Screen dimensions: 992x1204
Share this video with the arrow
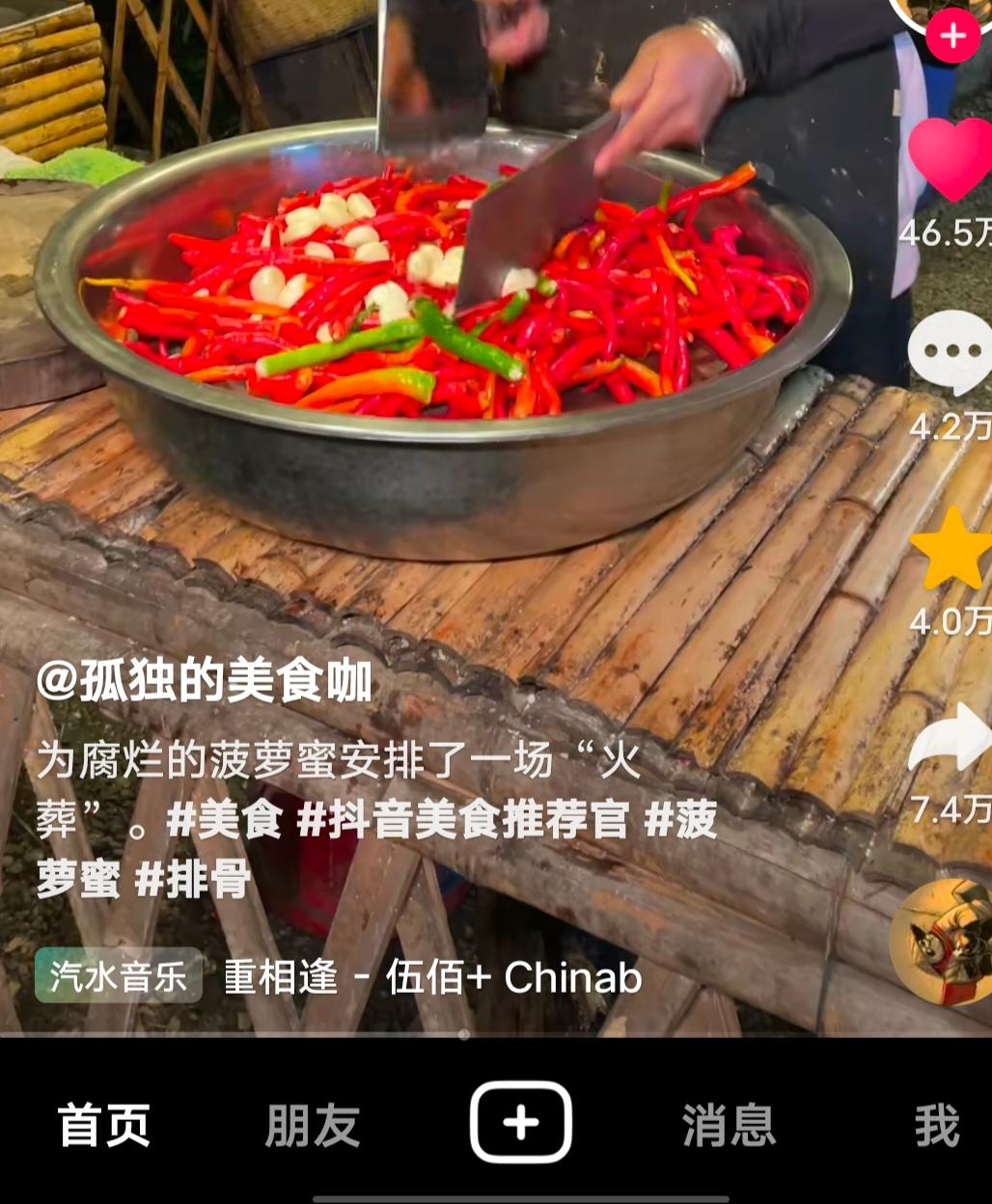click(x=951, y=738)
